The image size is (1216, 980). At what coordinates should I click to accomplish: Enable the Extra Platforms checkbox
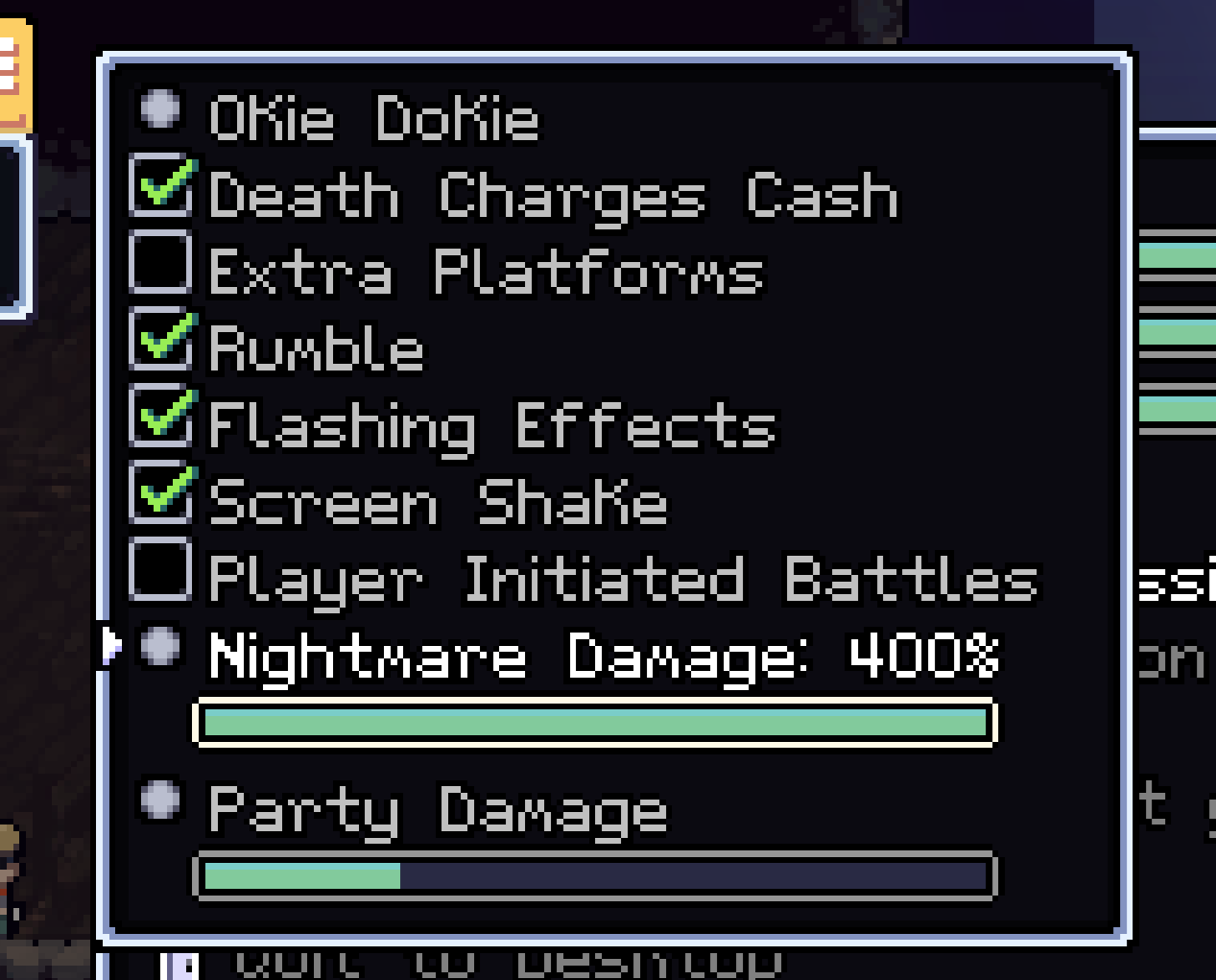click(x=161, y=262)
